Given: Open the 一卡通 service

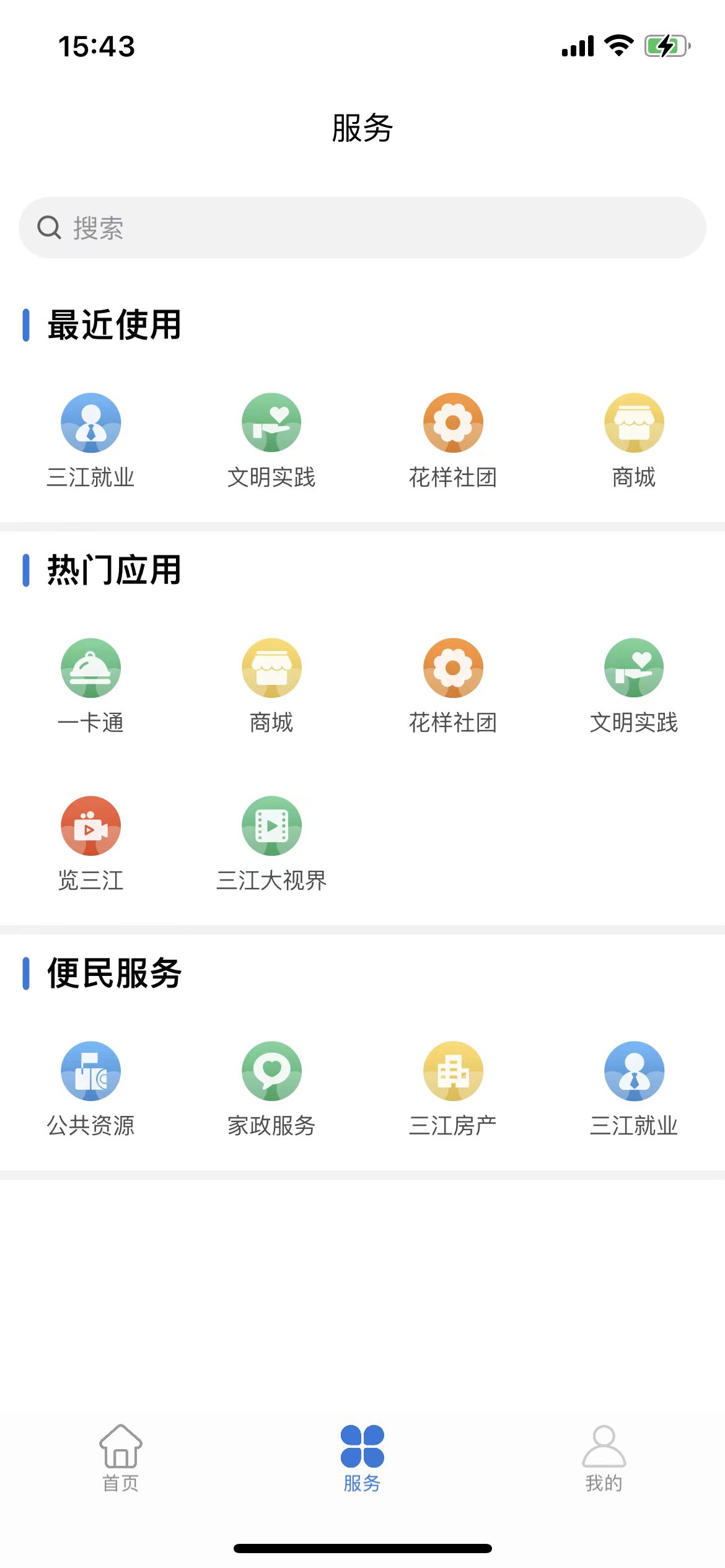Looking at the screenshot, I should coord(90,668).
